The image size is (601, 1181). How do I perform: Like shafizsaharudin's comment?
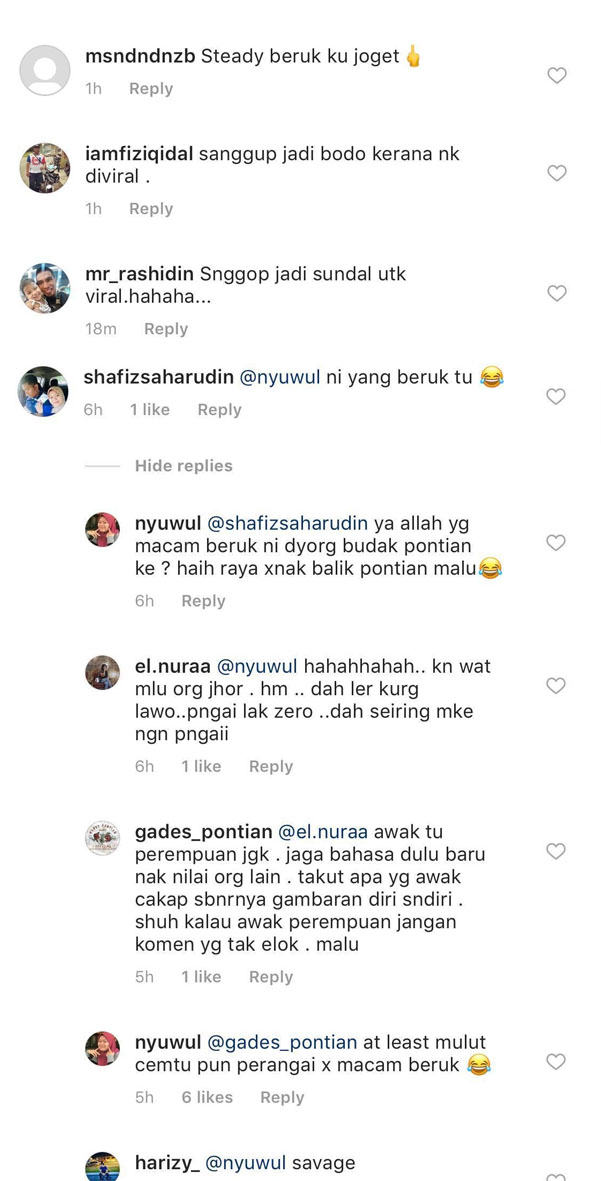click(x=557, y=396)
